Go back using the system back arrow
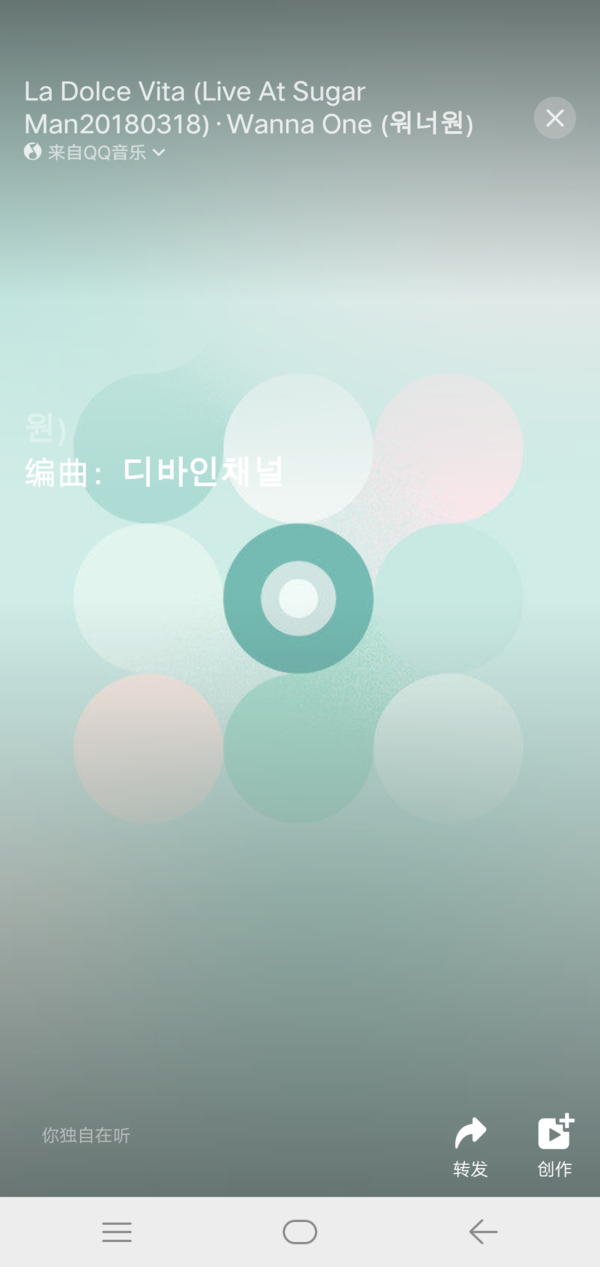 pos(483,1232)
